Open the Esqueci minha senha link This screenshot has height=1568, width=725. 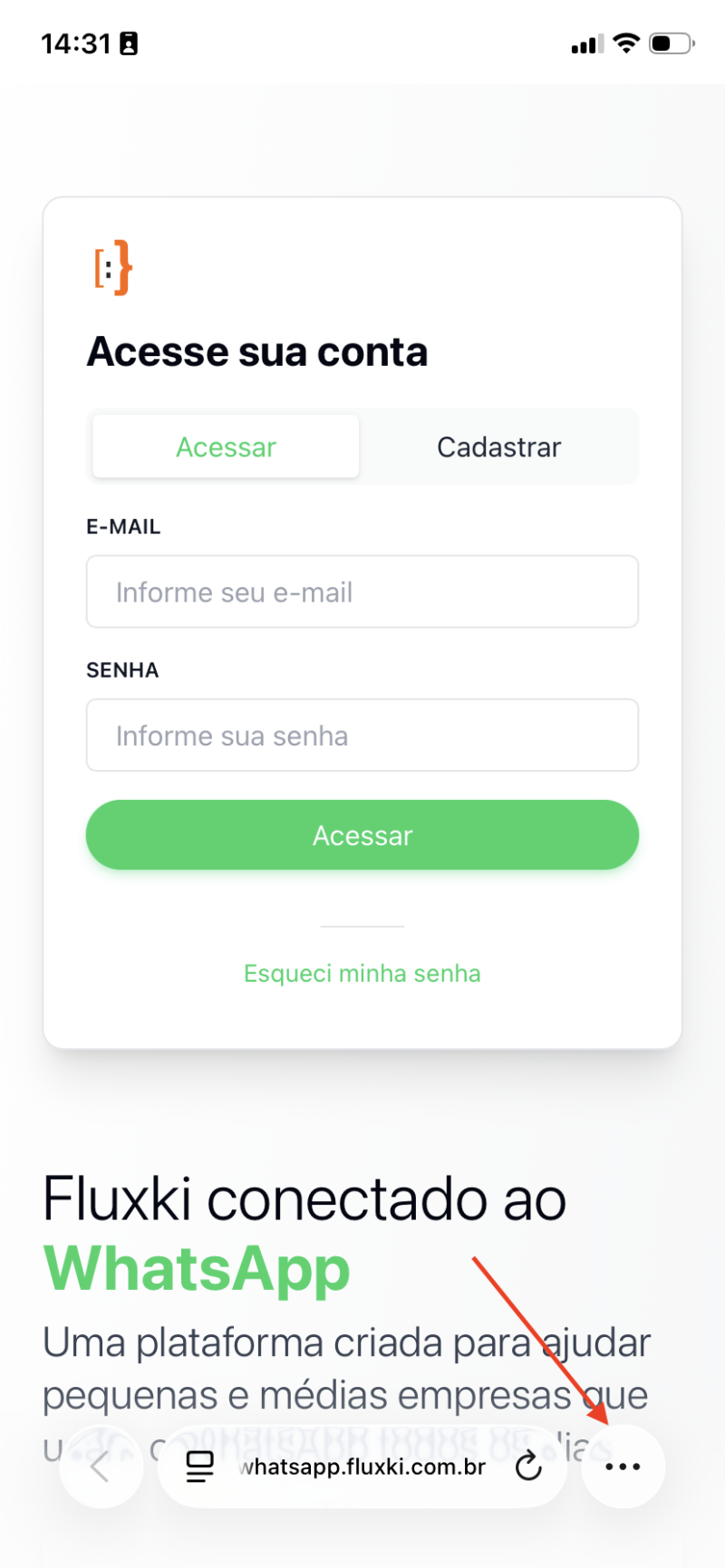tap(362, 974)
